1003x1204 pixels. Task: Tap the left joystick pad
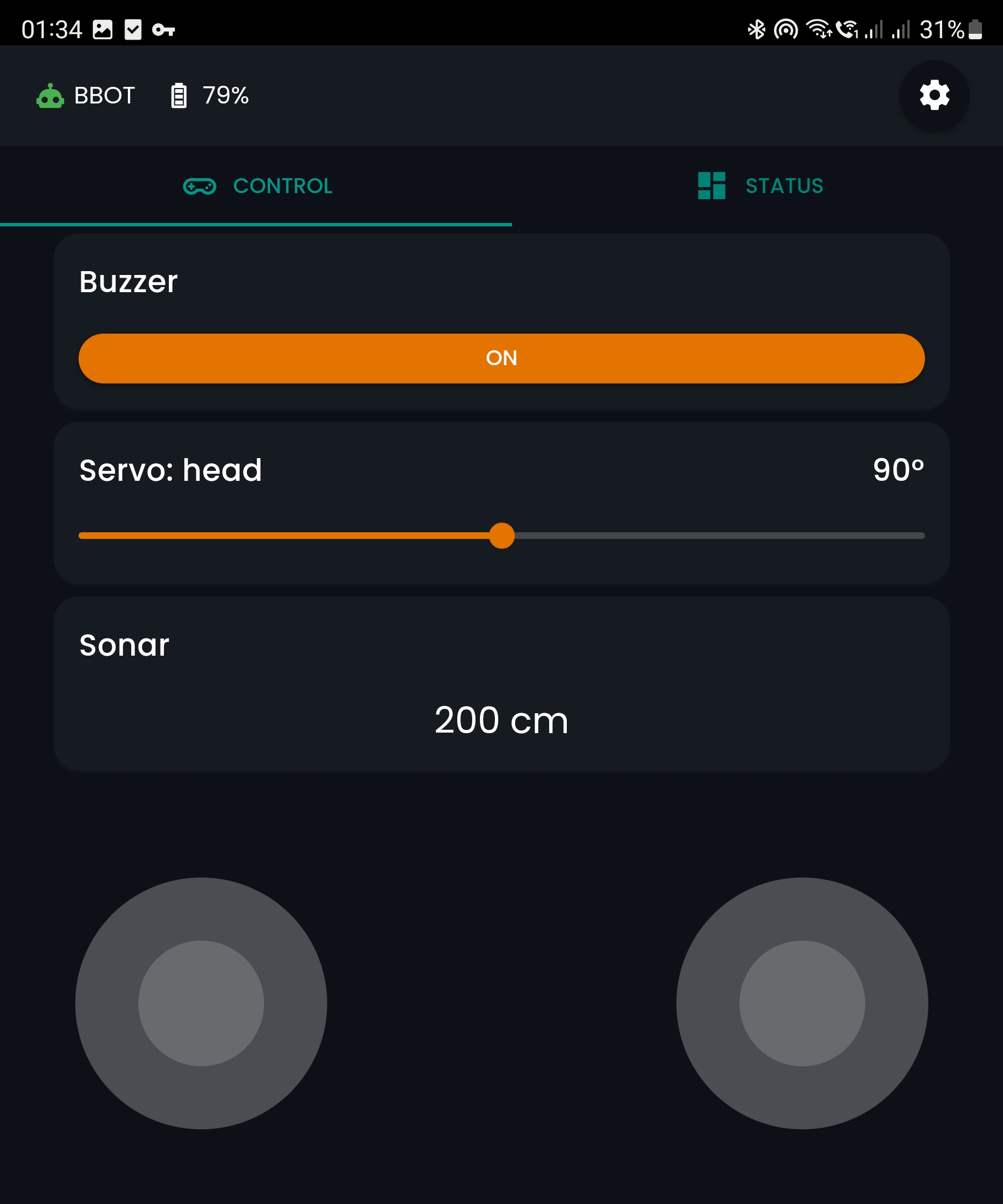(x=201, y=1003)
